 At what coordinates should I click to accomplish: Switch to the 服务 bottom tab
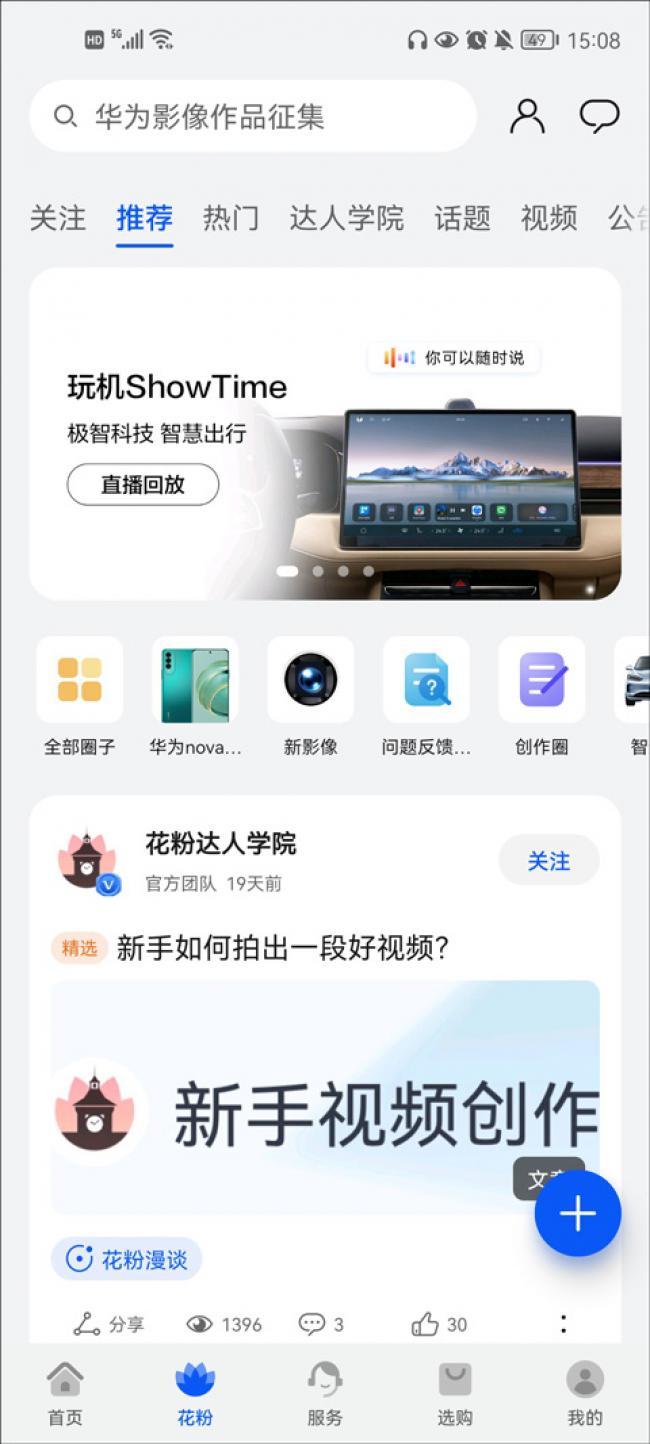pos(325,1394)
